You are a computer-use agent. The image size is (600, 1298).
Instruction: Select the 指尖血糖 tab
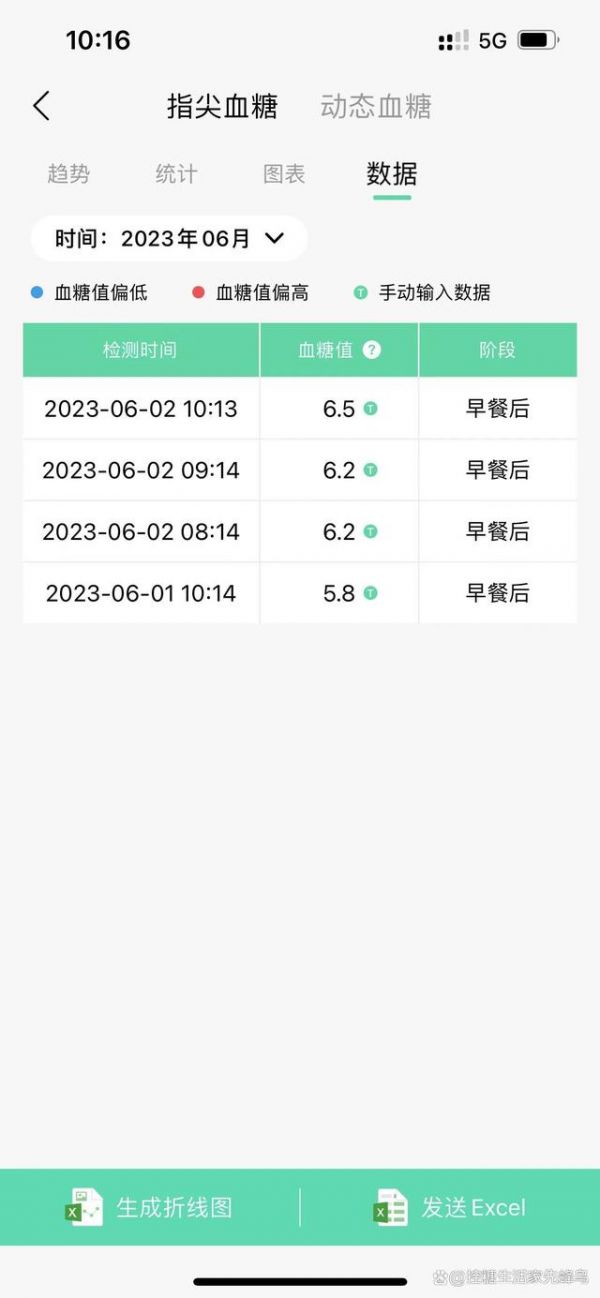(x=222, y=107)
